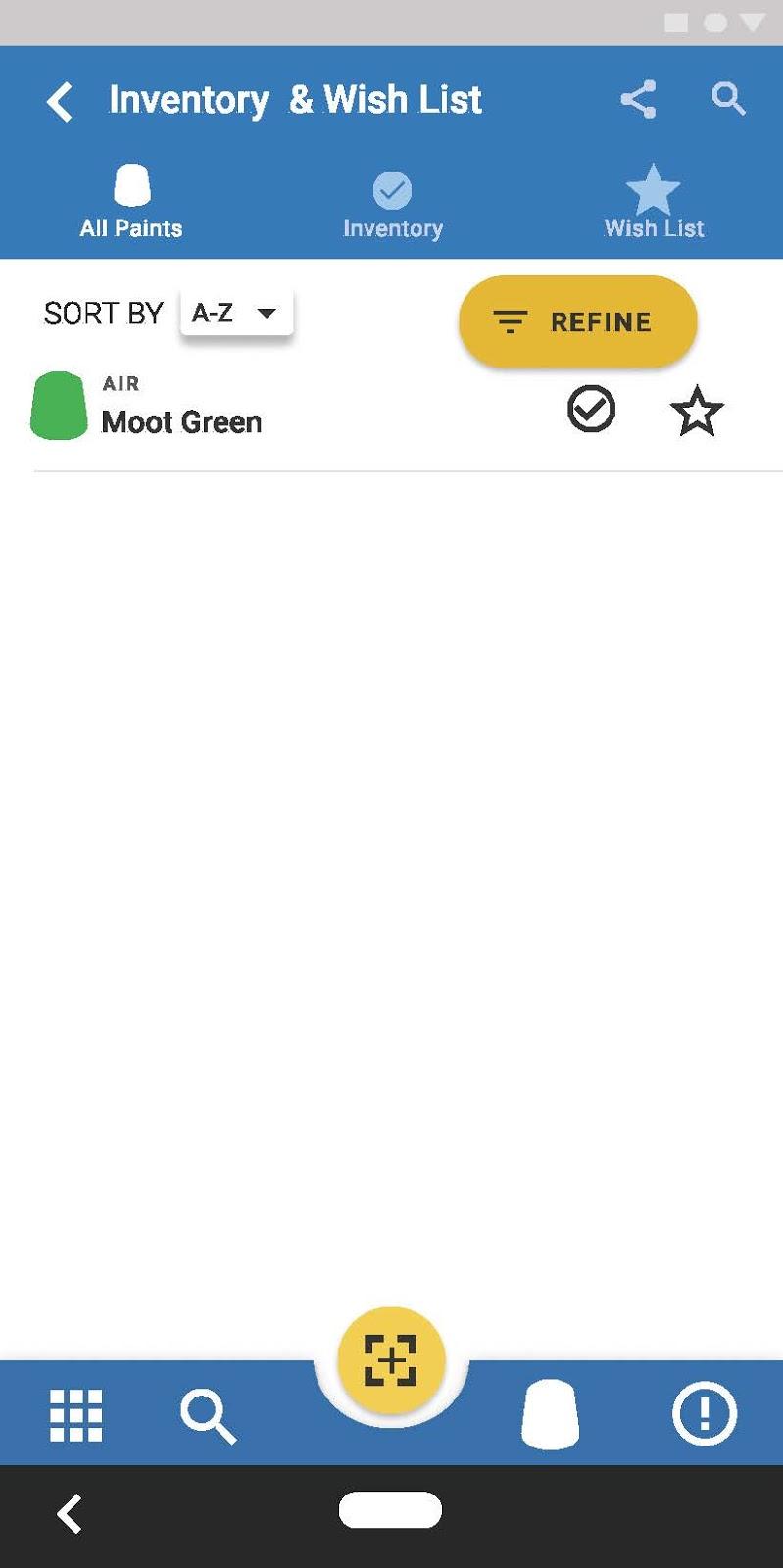Screen dimensions: 783x1568
Task: Open the exclamation info icon
Action: tap(704, 1414)
